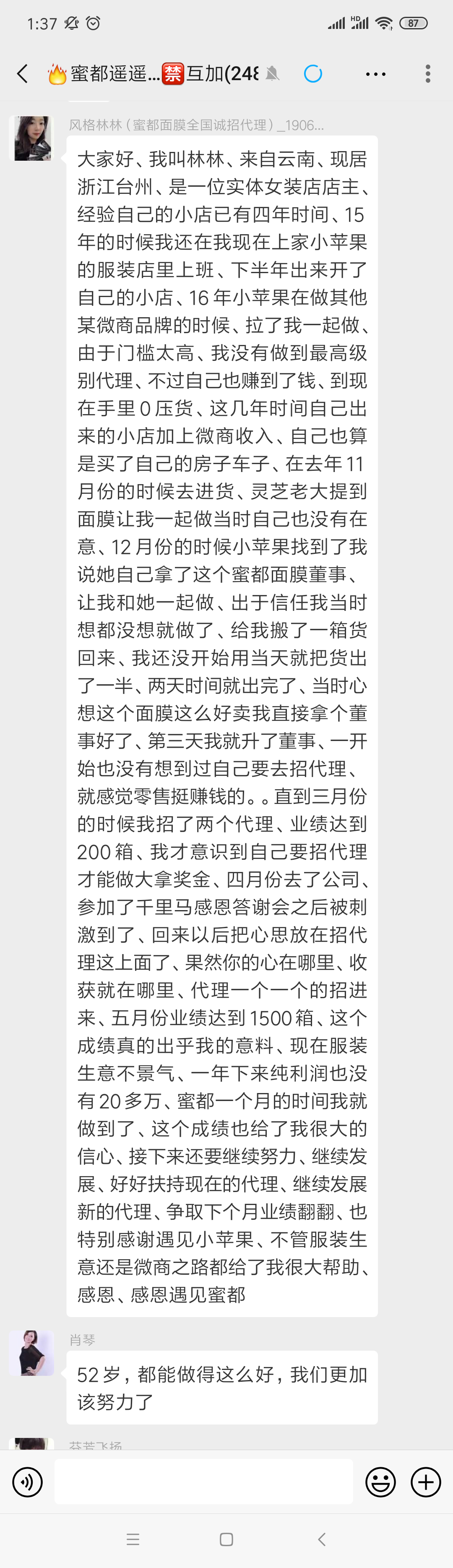Open recent apps from navigation bar
This screenshot has height=1568, width=453.
(x=133, y=1539)
